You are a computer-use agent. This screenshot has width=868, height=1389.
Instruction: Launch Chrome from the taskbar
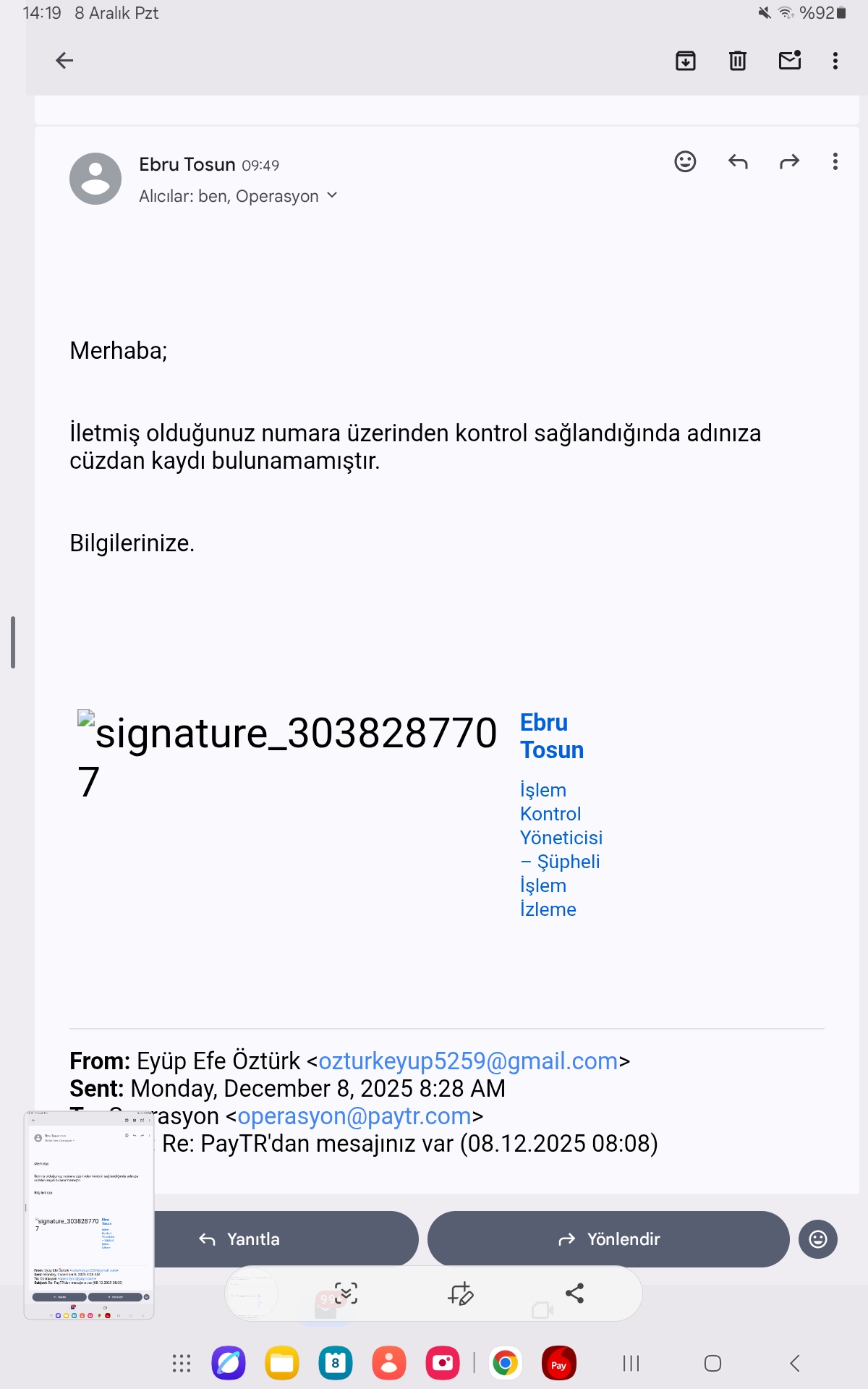click(506, 1364)
